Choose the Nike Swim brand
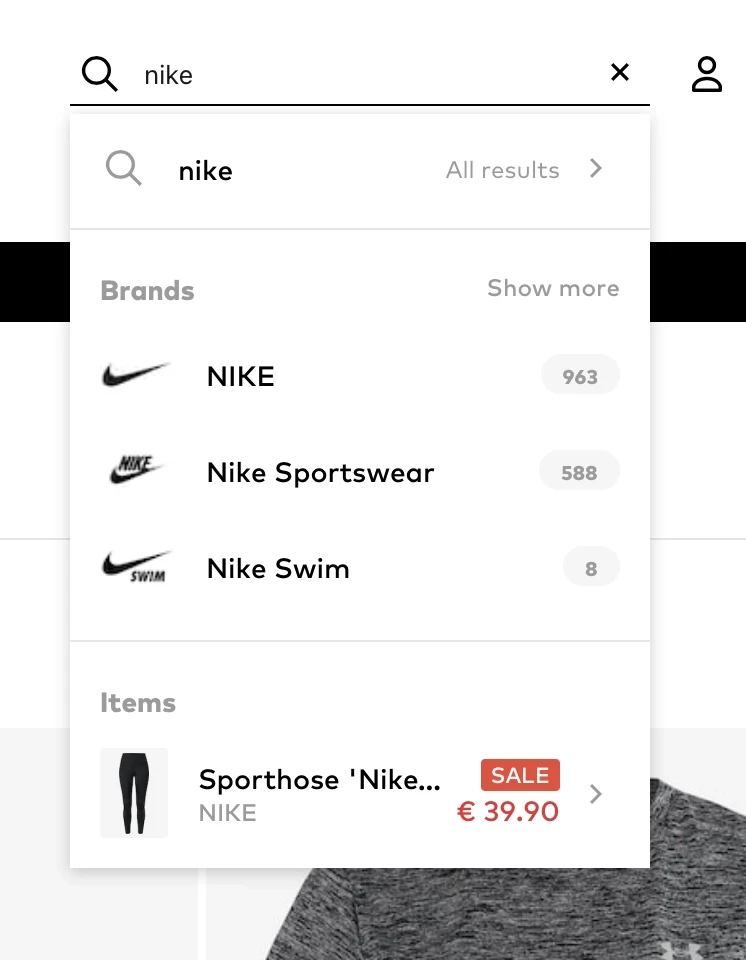 (360, 569)
